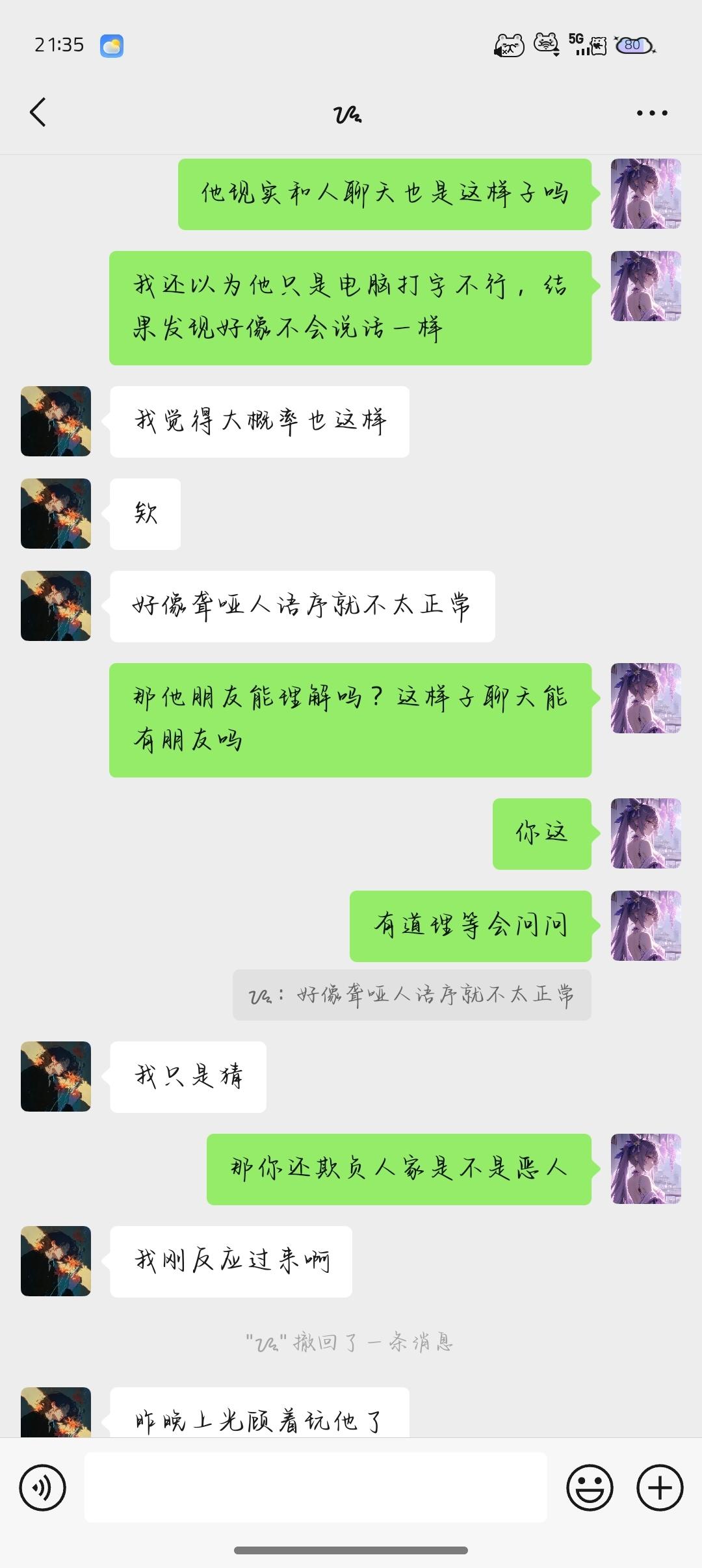
Task: Open the plus attachment menu
Action: [x=660, y=1487]
